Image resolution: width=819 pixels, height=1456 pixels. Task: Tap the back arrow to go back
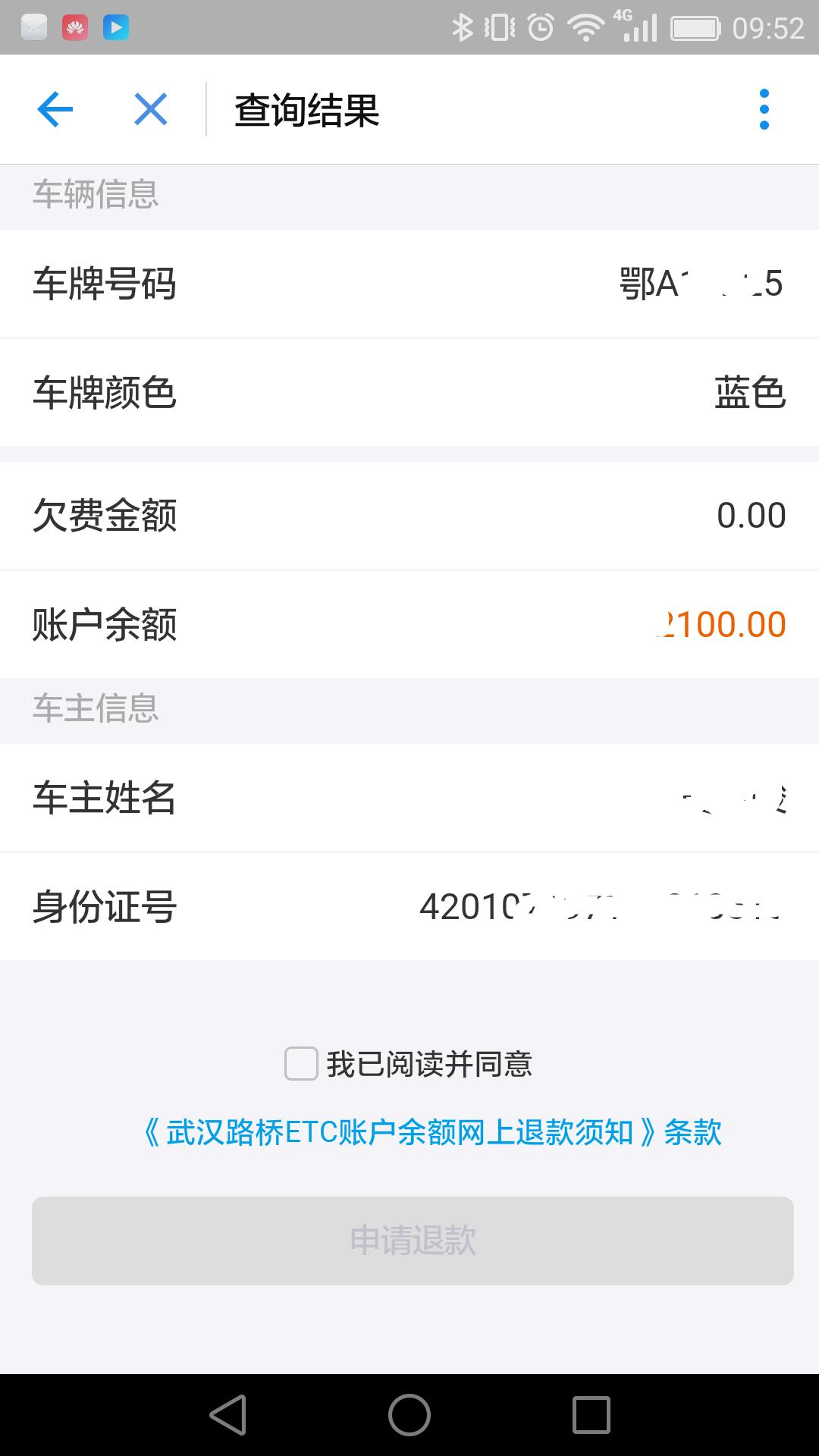click(x=53, y=109)
